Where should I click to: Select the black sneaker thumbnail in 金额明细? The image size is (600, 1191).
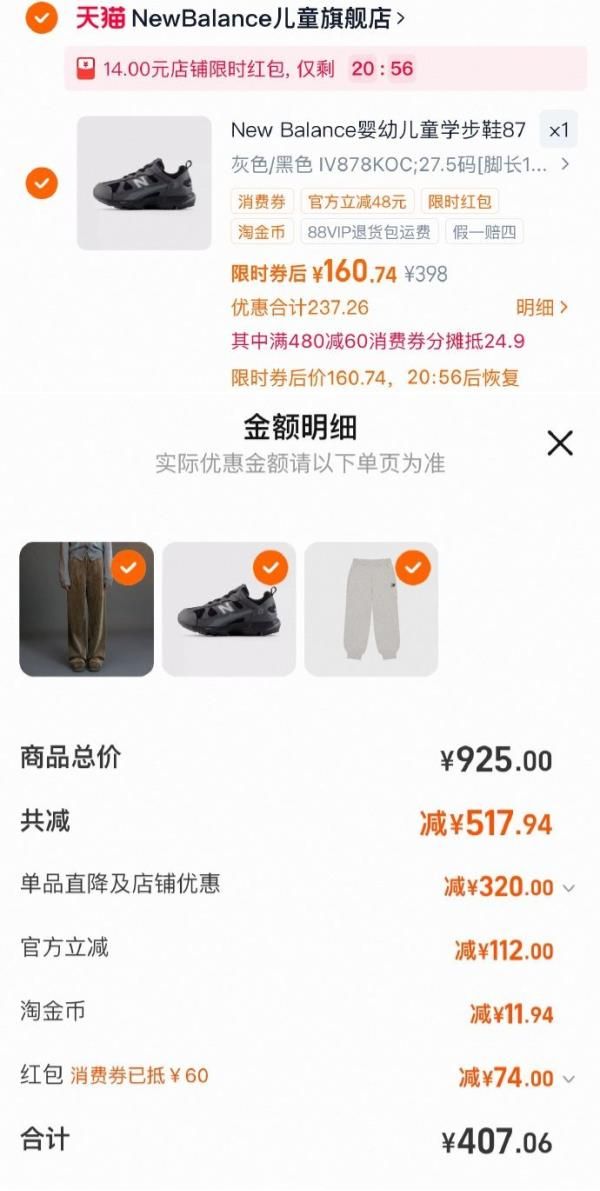click(x=229, y=609)
